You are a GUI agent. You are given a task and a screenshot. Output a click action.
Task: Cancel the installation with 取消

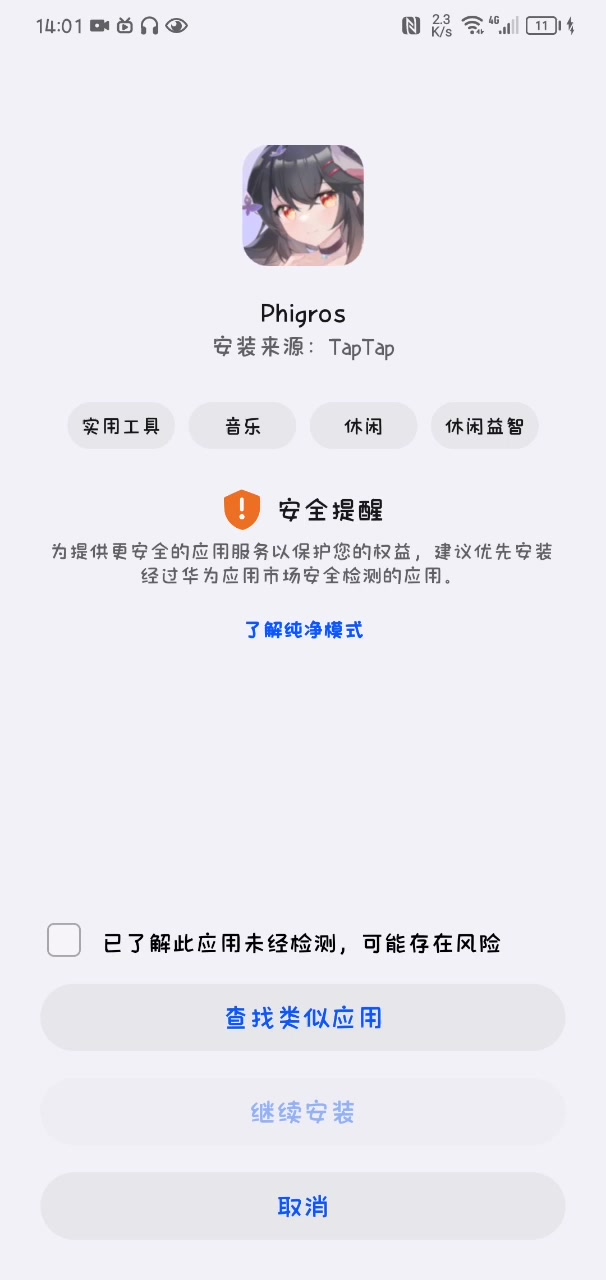tap(303, 1206)
